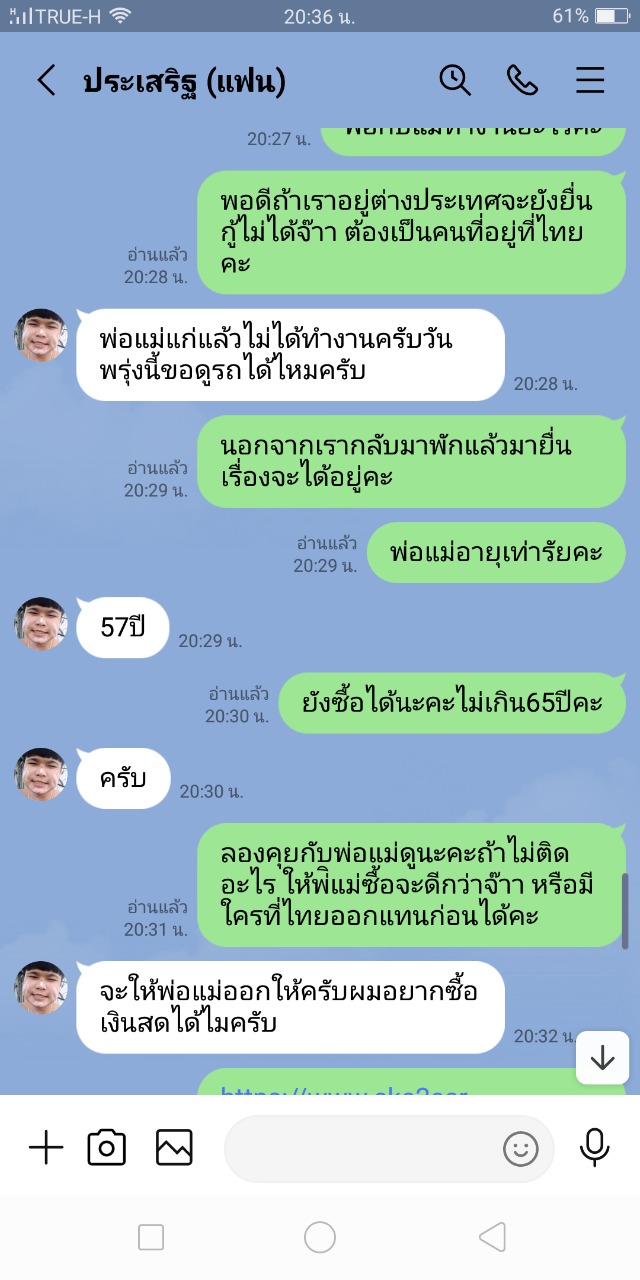The width and height of the screenshot is (640, 1280).
Task: Go back from the chat with ประเสริฐ
Action: [46, 81]
